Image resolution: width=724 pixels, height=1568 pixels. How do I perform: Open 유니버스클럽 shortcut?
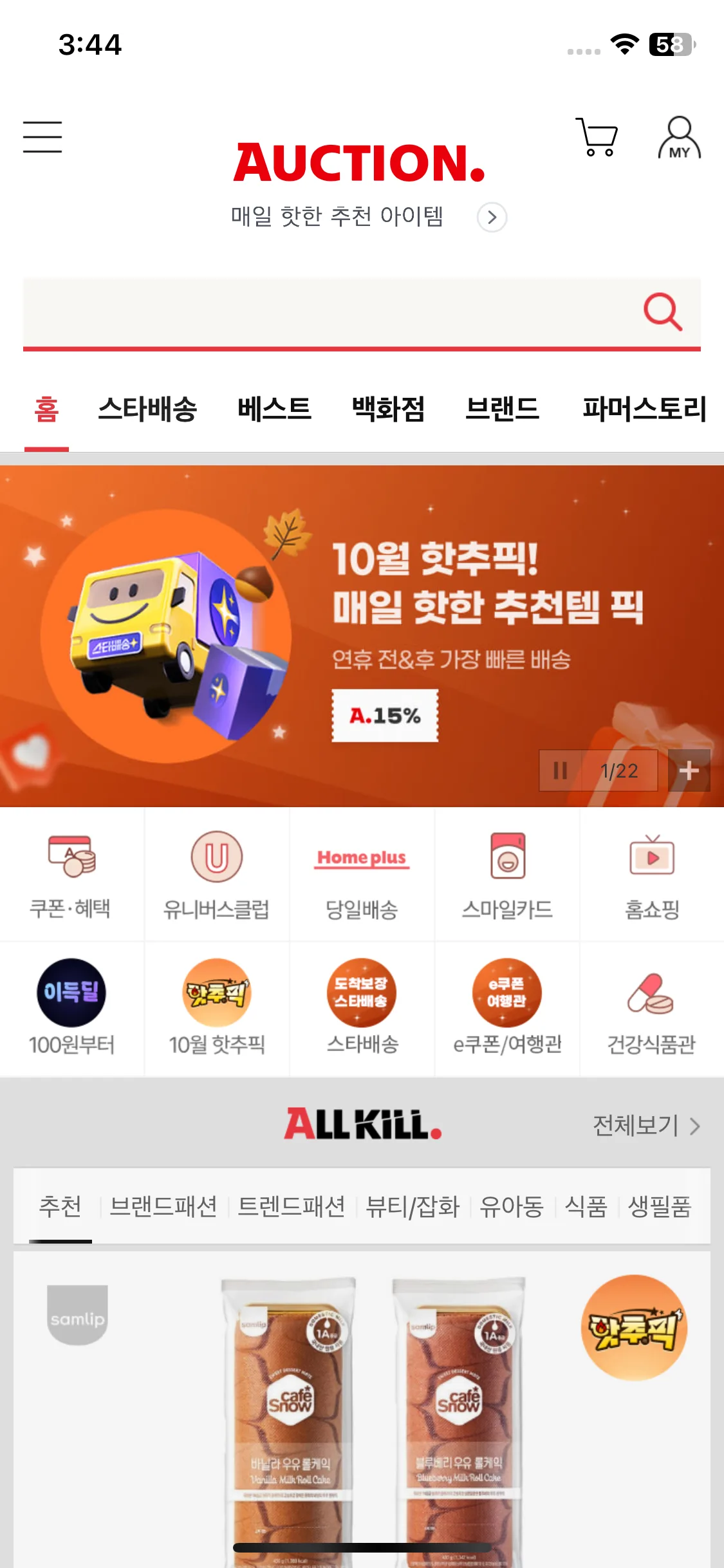216,875
